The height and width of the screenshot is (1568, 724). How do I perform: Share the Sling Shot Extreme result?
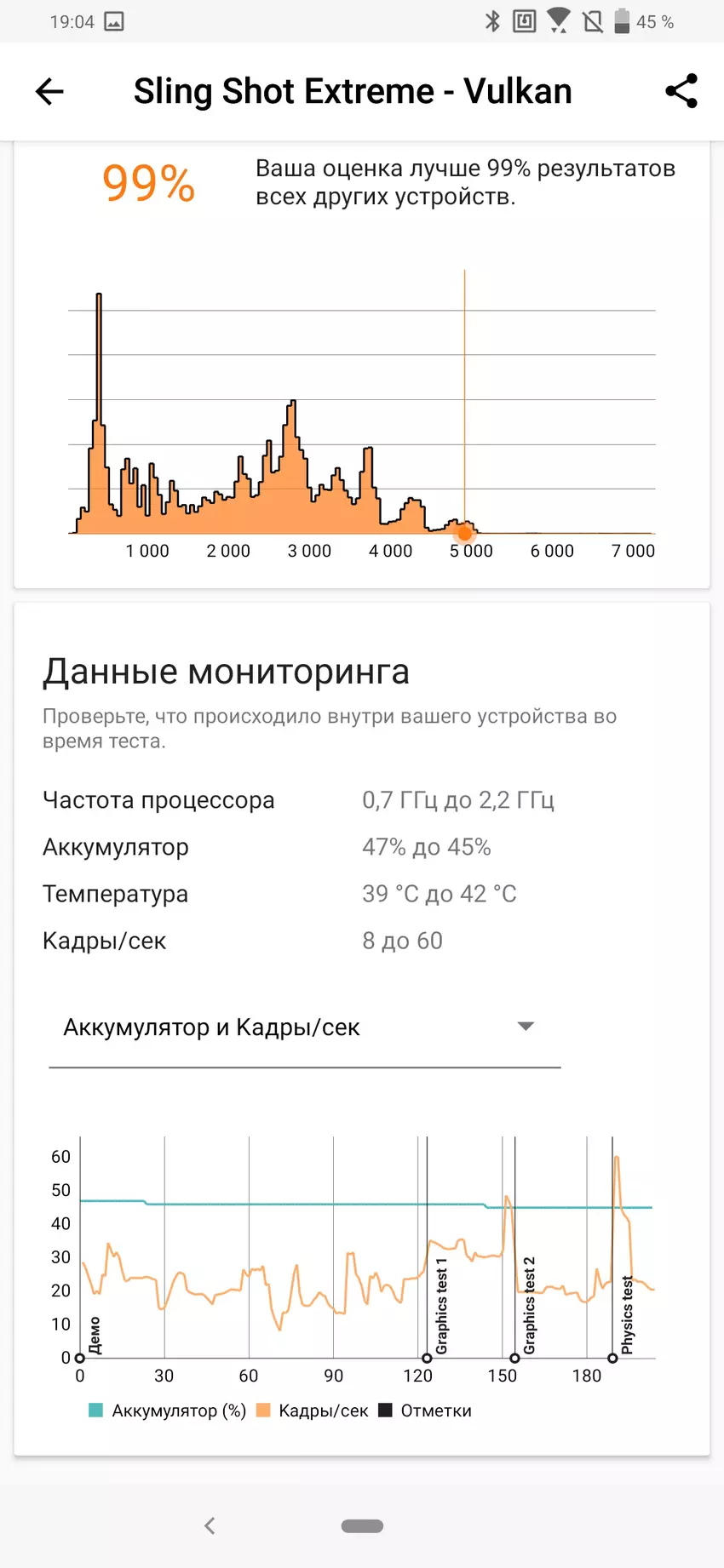coord(681,91)
